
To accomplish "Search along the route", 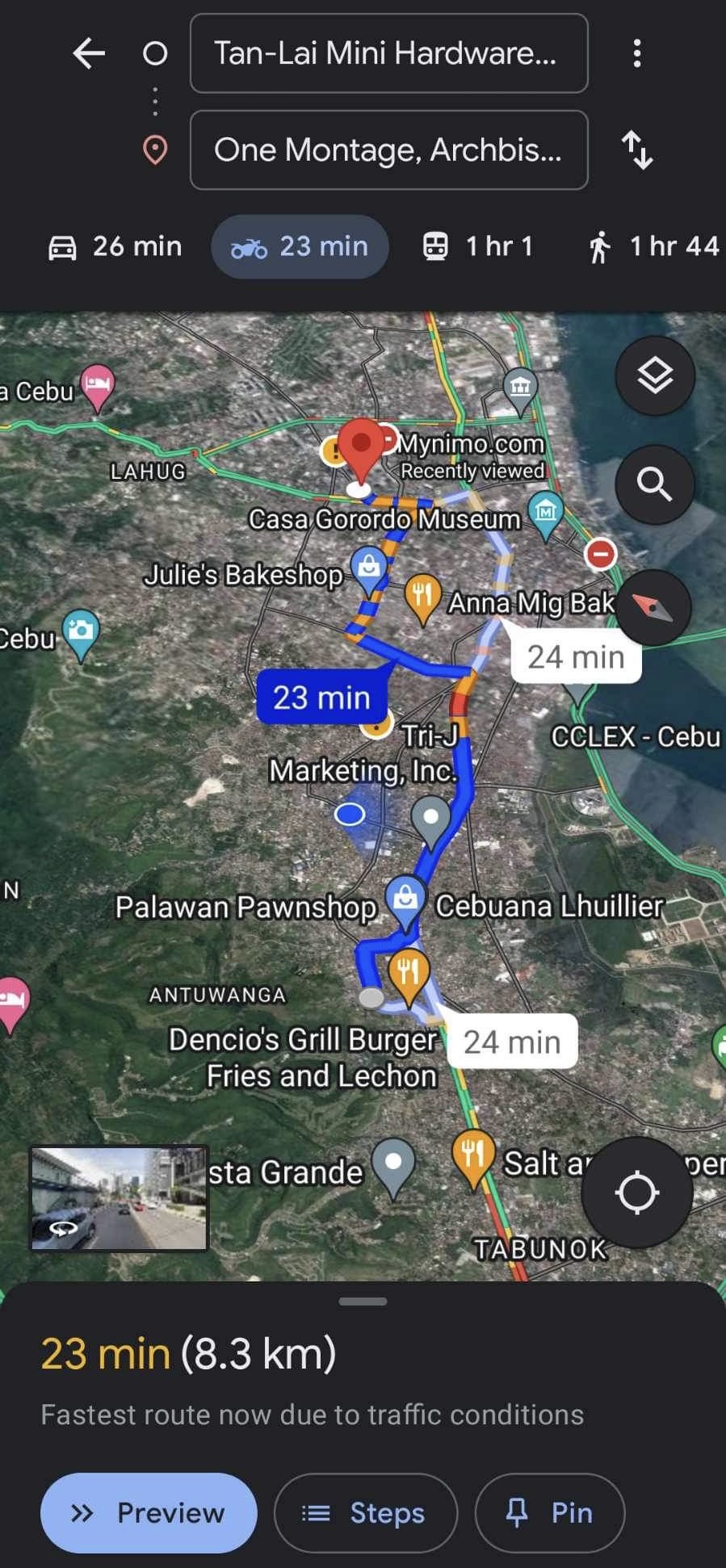I will [655, 484].
